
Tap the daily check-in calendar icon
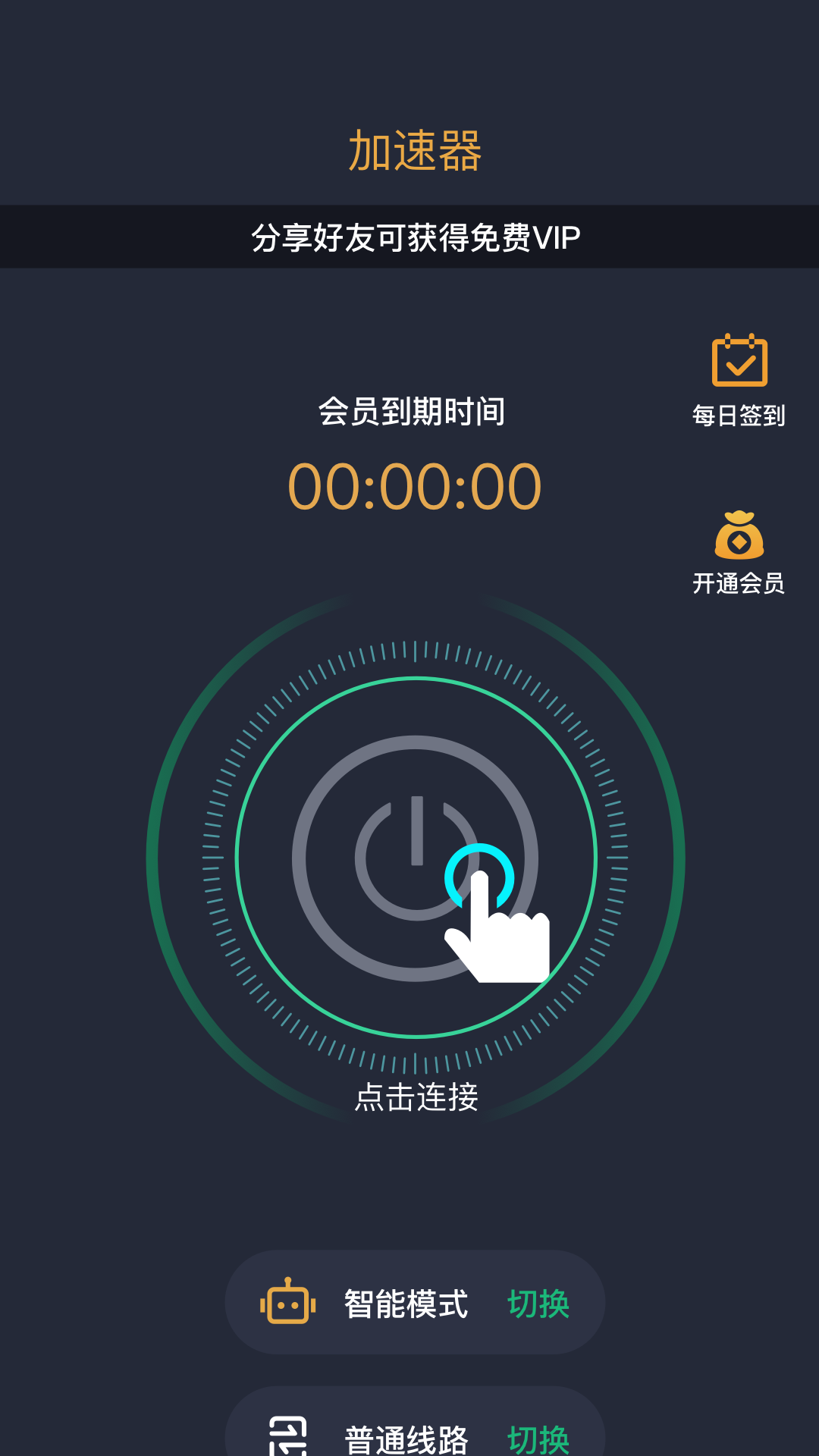[x=739, y=362]
